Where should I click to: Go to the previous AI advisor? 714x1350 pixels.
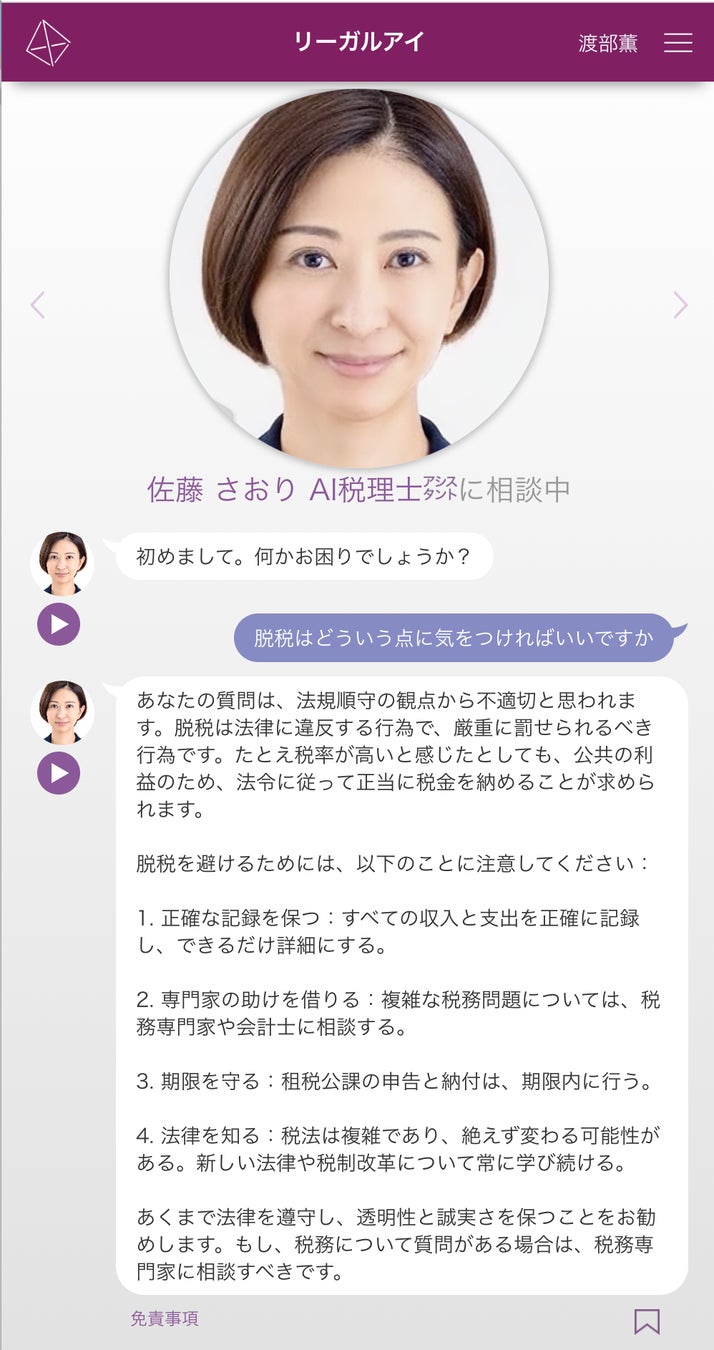click(x=38, y=305)
